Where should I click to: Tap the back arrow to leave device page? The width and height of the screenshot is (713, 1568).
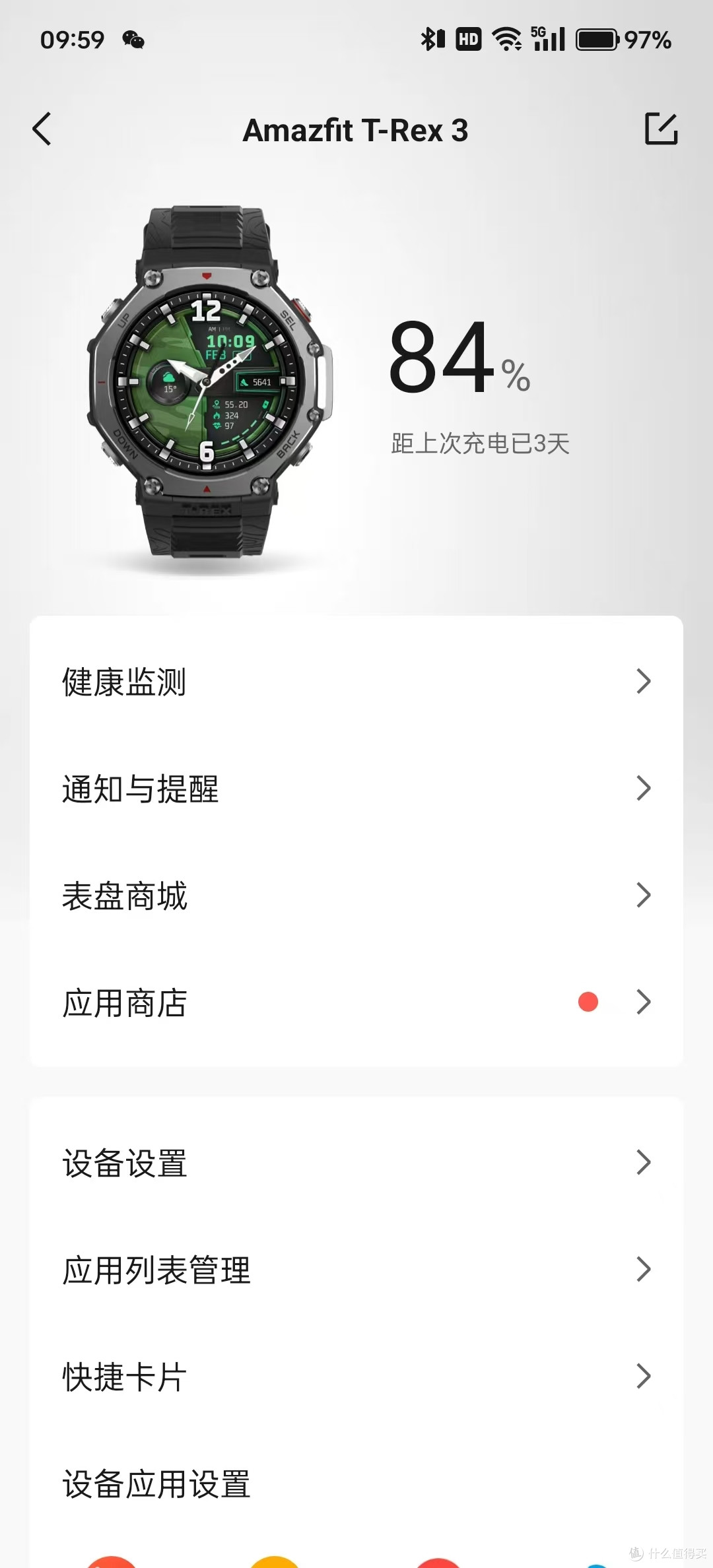coord(42,129)
